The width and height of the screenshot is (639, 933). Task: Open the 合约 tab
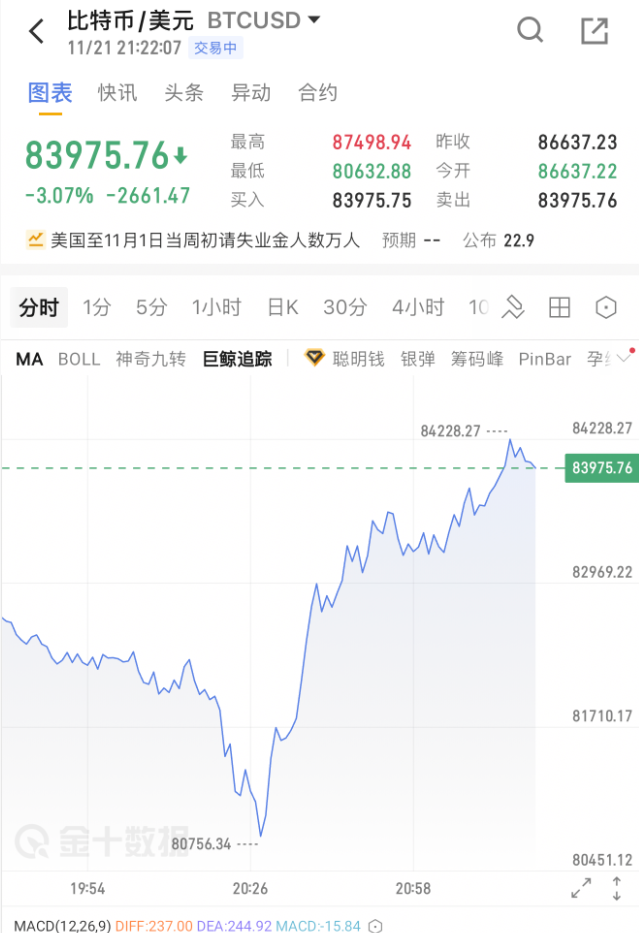pos(318,93)
